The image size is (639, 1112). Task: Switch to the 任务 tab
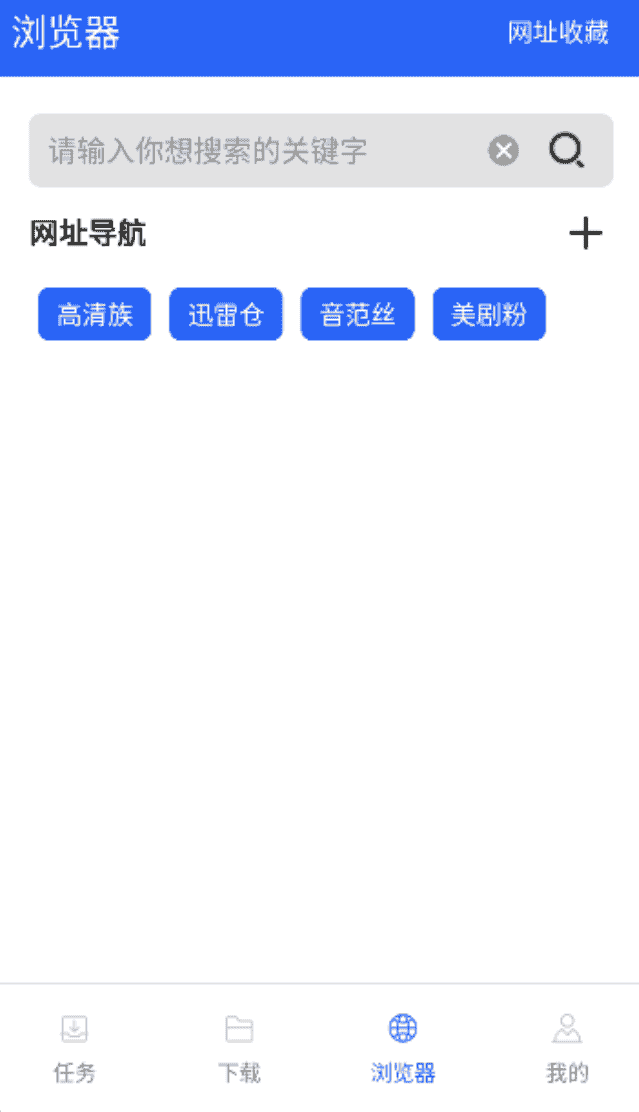tap(75, 1047)
